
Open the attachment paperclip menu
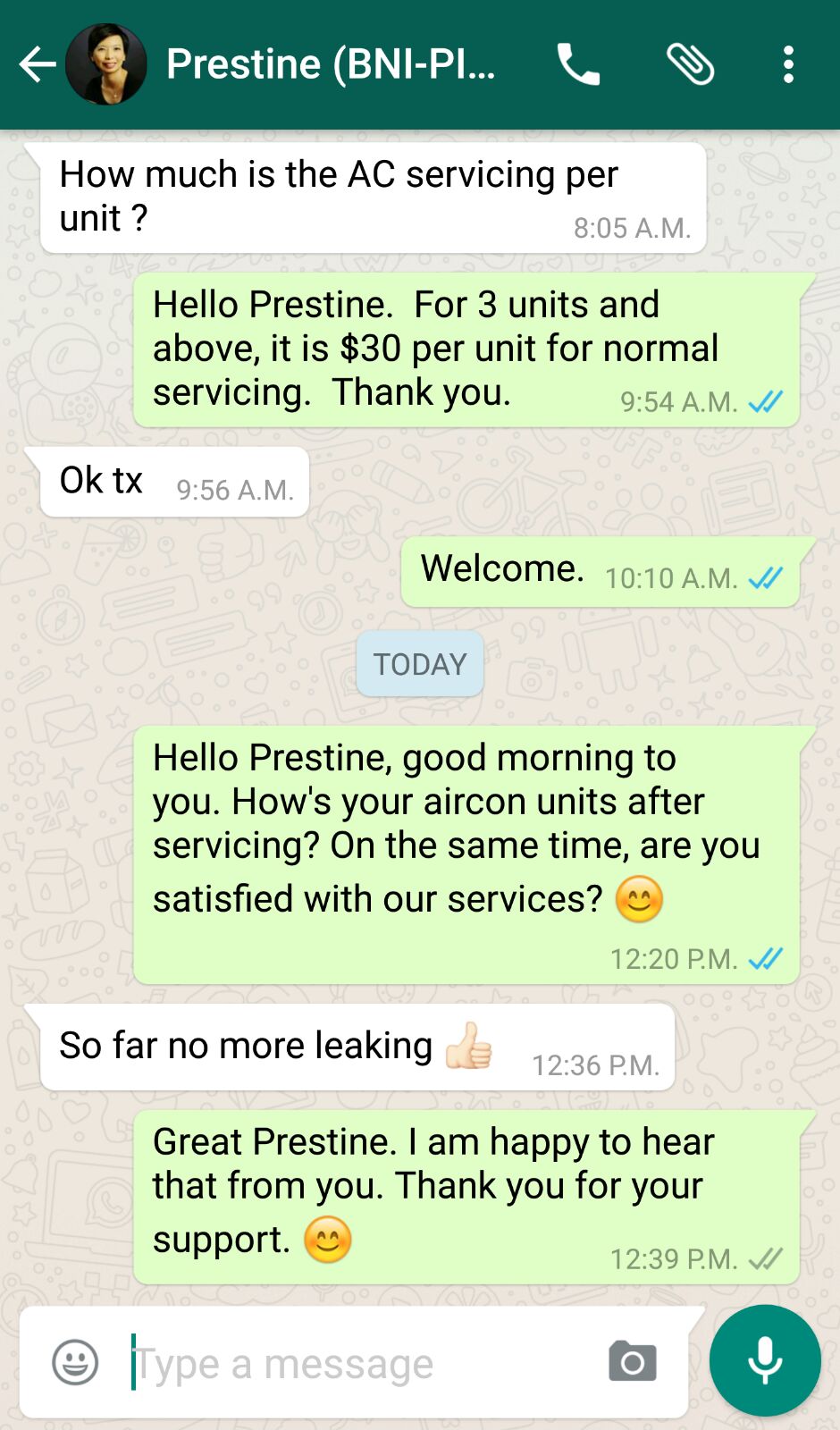pos(690,64)
